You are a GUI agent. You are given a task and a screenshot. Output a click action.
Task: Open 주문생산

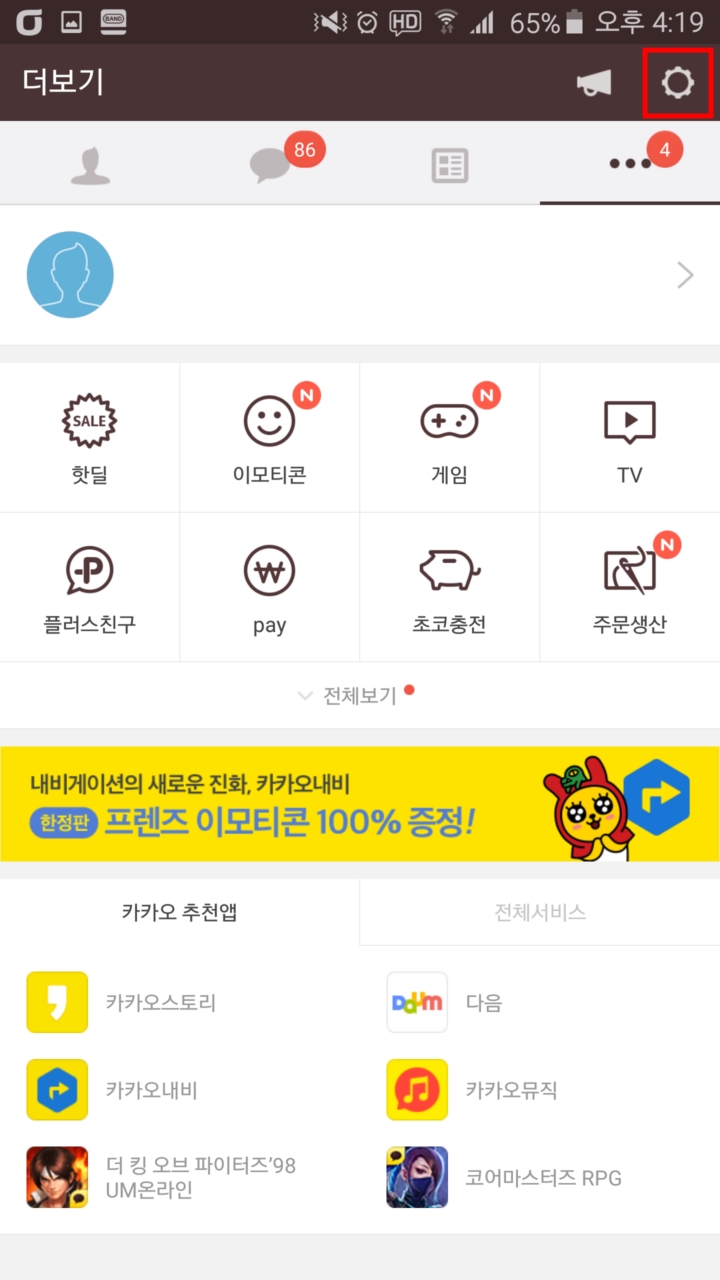coord(630,588)
